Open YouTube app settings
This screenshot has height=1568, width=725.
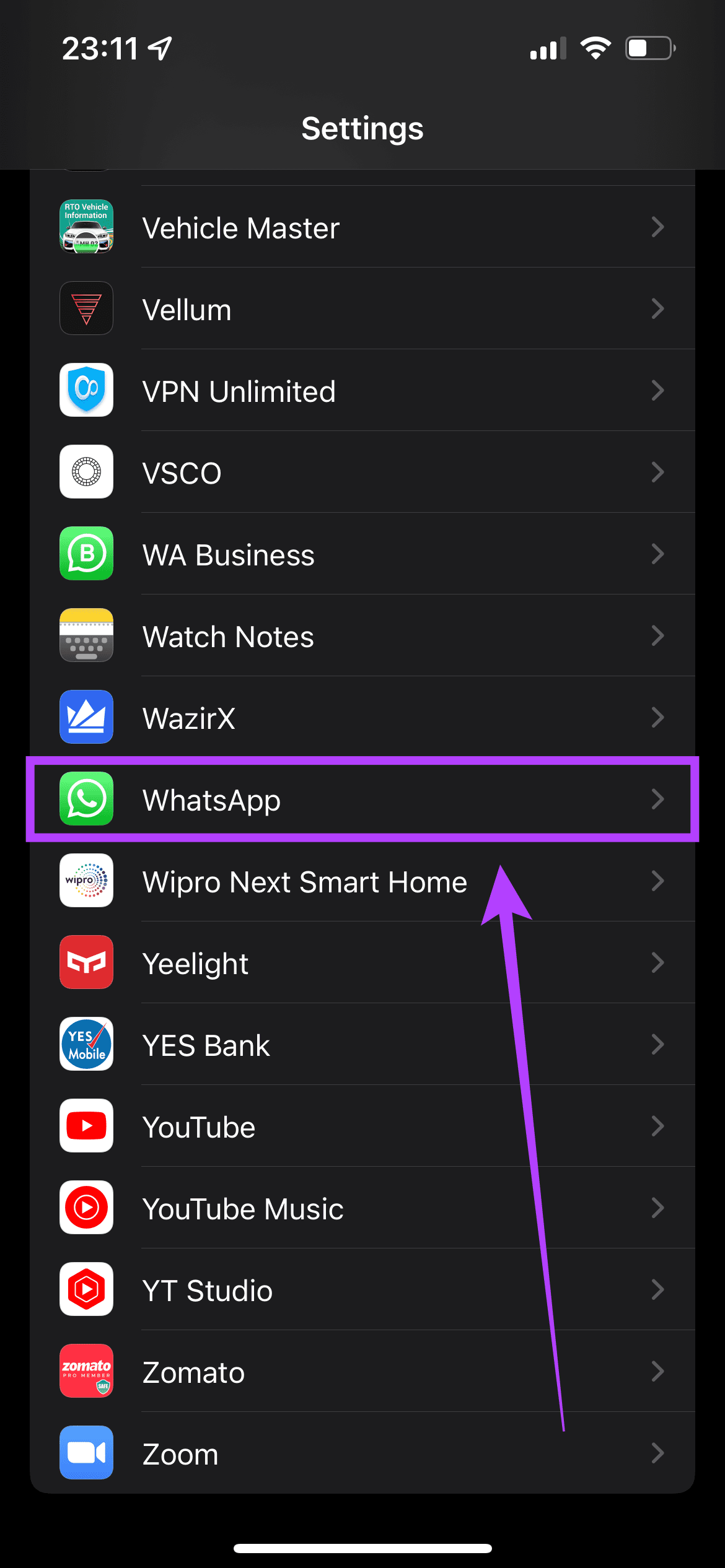362,1126
